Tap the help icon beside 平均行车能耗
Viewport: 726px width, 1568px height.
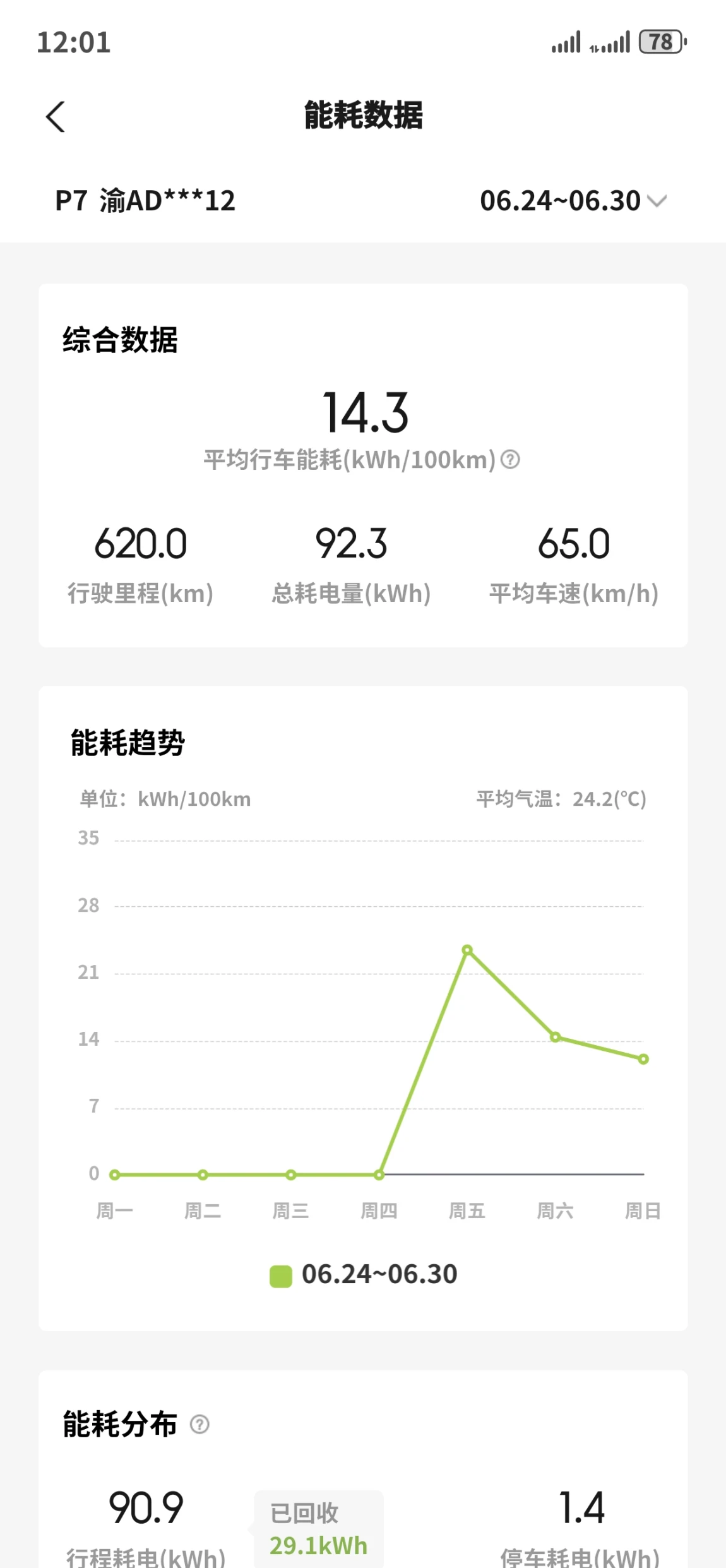pyautogui.click(x=510, y=460)
